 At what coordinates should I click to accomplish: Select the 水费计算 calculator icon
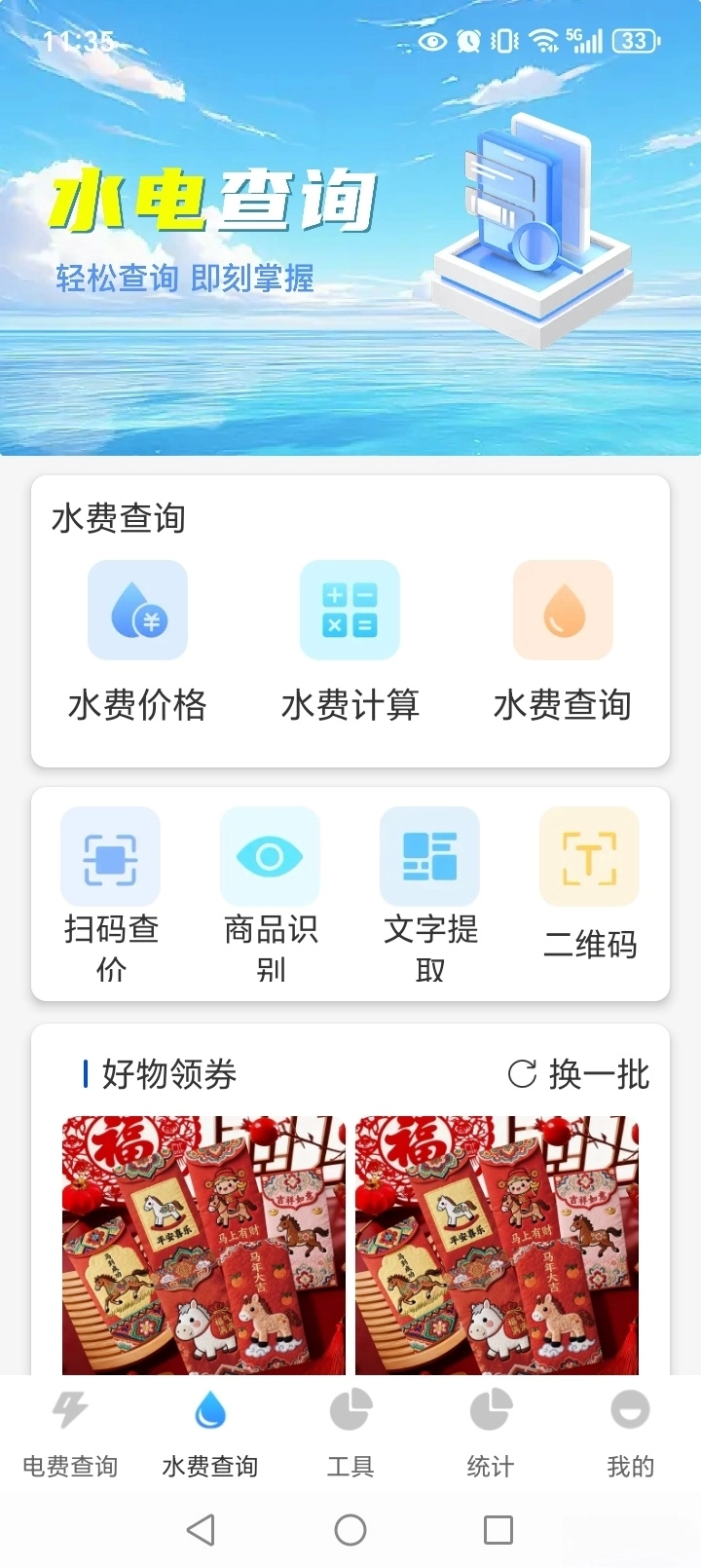click(x=350, y=610)
